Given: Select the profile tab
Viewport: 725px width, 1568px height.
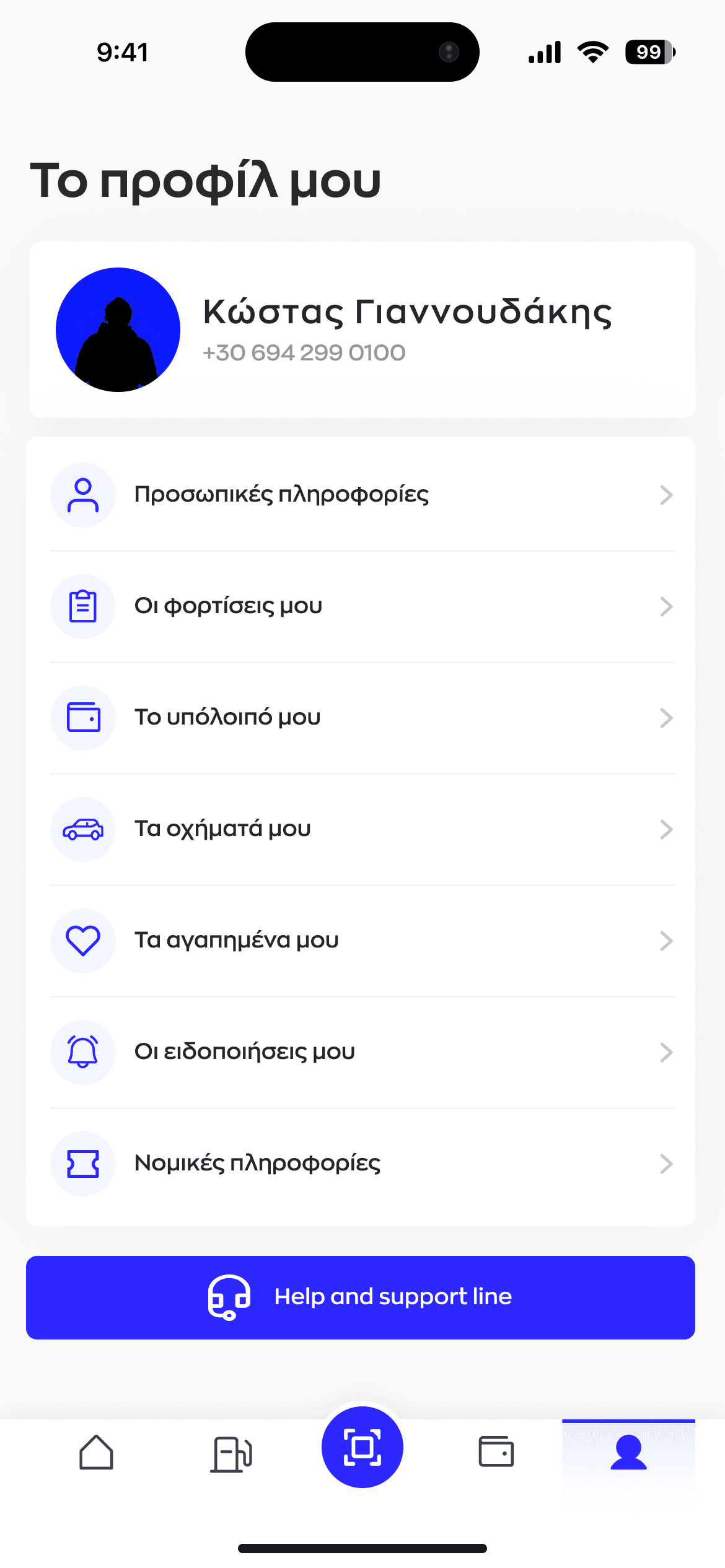Looking at the screenshot, I should point(628,1452).
